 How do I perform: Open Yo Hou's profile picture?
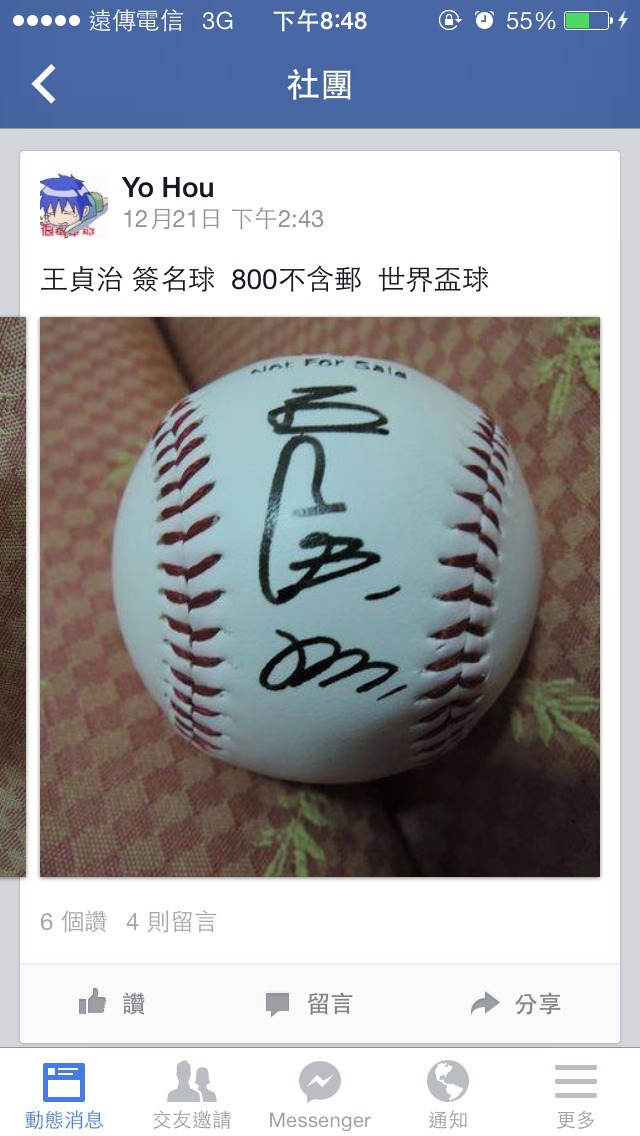click(73, 205)
